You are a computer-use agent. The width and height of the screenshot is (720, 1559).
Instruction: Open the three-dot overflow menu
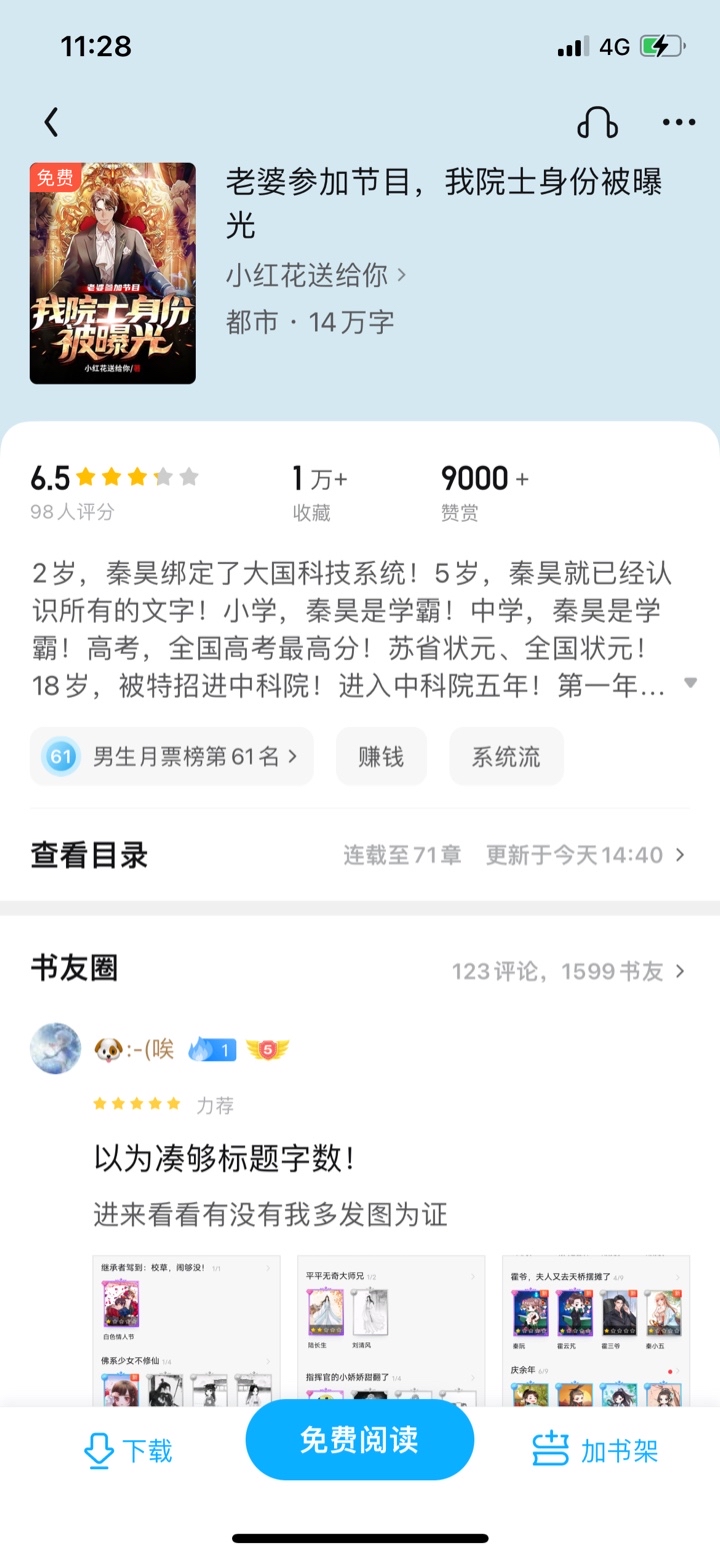tap(678, 123)
